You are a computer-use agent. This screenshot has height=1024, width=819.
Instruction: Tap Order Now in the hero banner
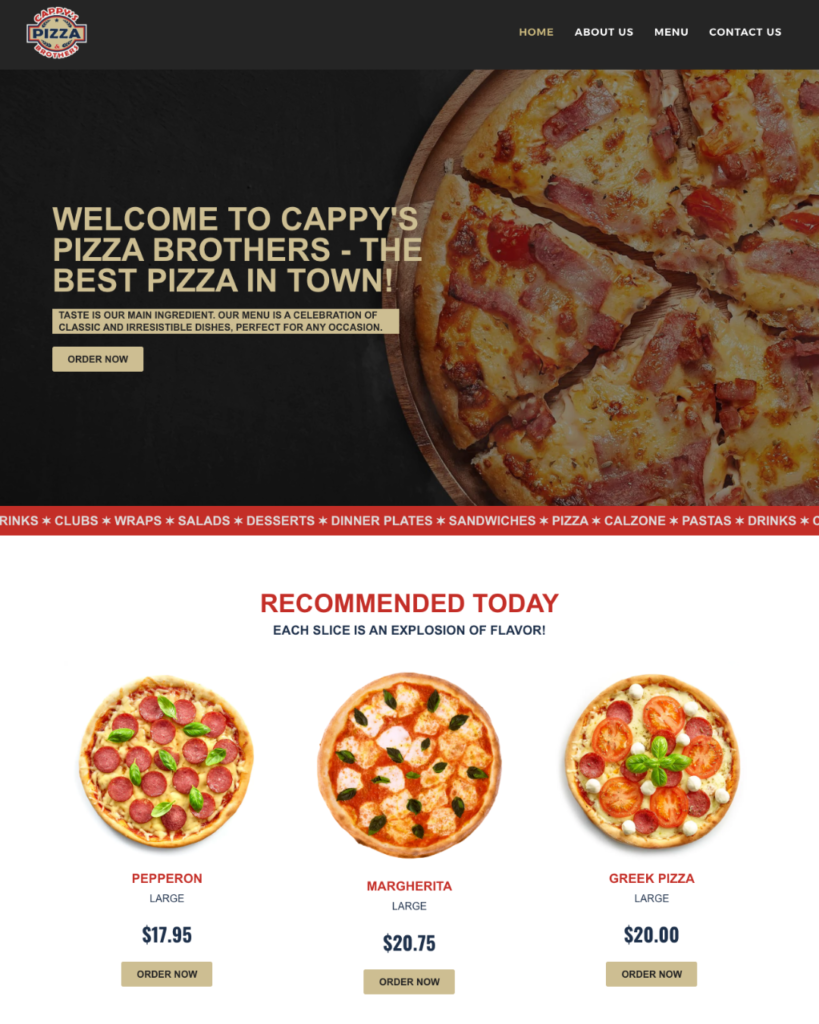point(98,359)
